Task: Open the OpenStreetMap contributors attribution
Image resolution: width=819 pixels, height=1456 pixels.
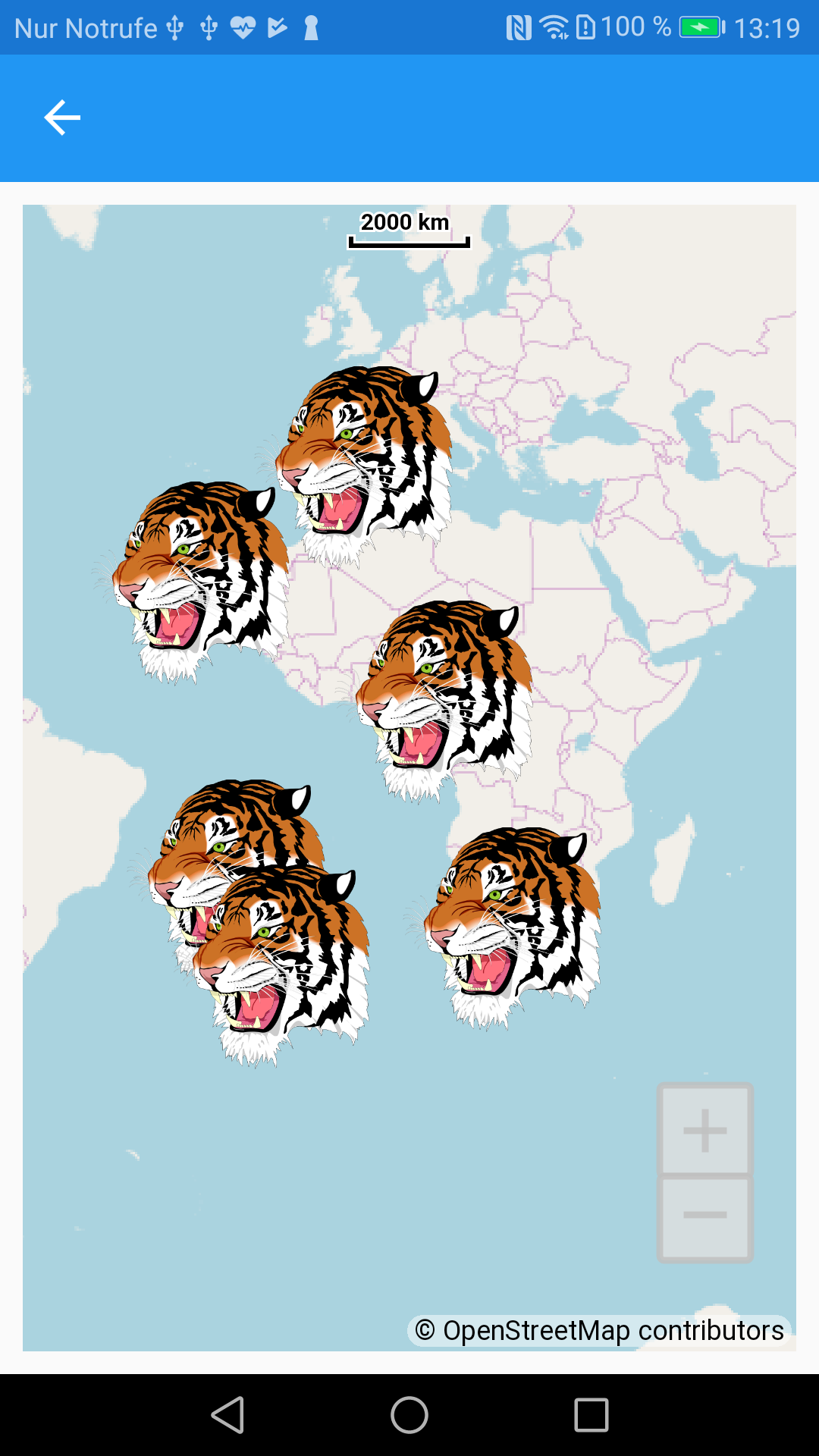Action: point(599,1331)
